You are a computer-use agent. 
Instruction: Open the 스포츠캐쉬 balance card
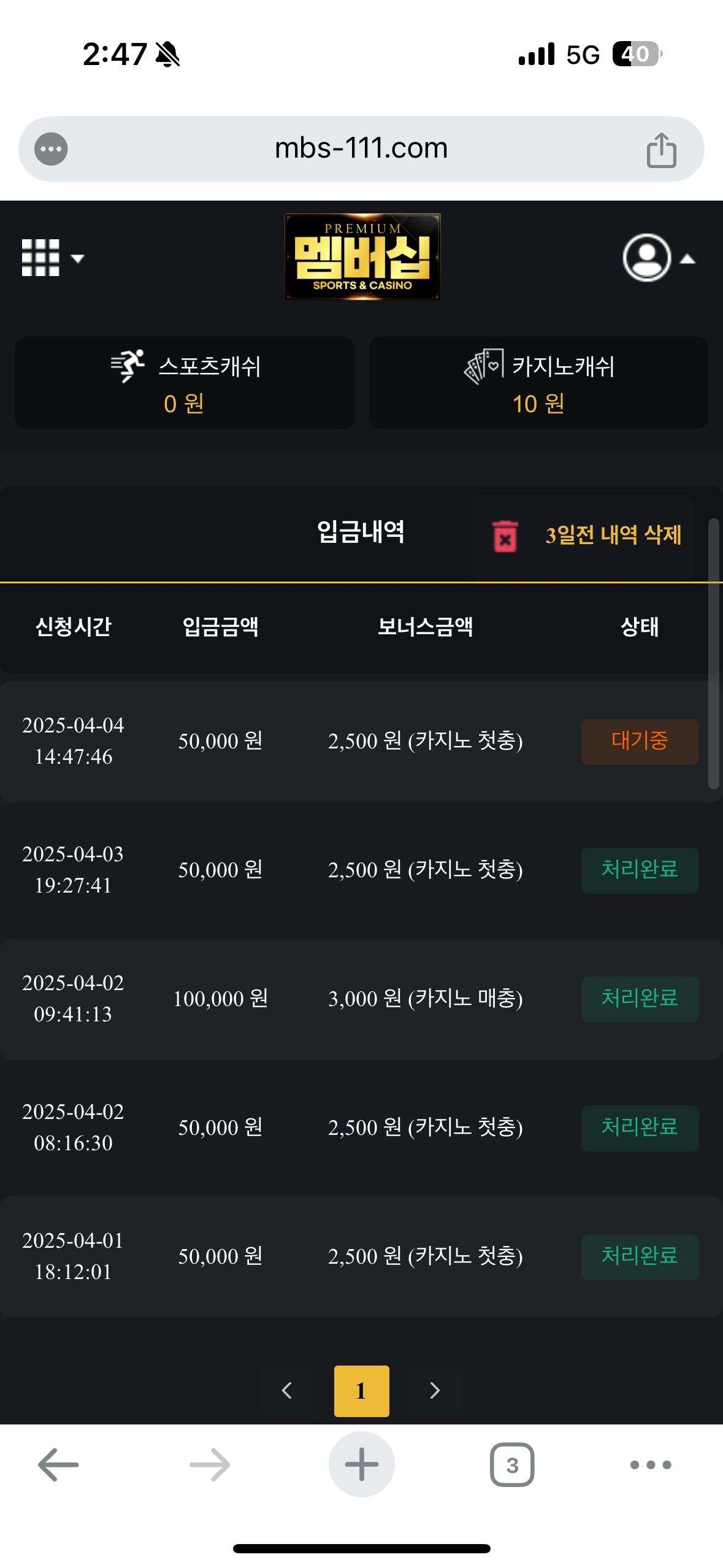(185, 383)
